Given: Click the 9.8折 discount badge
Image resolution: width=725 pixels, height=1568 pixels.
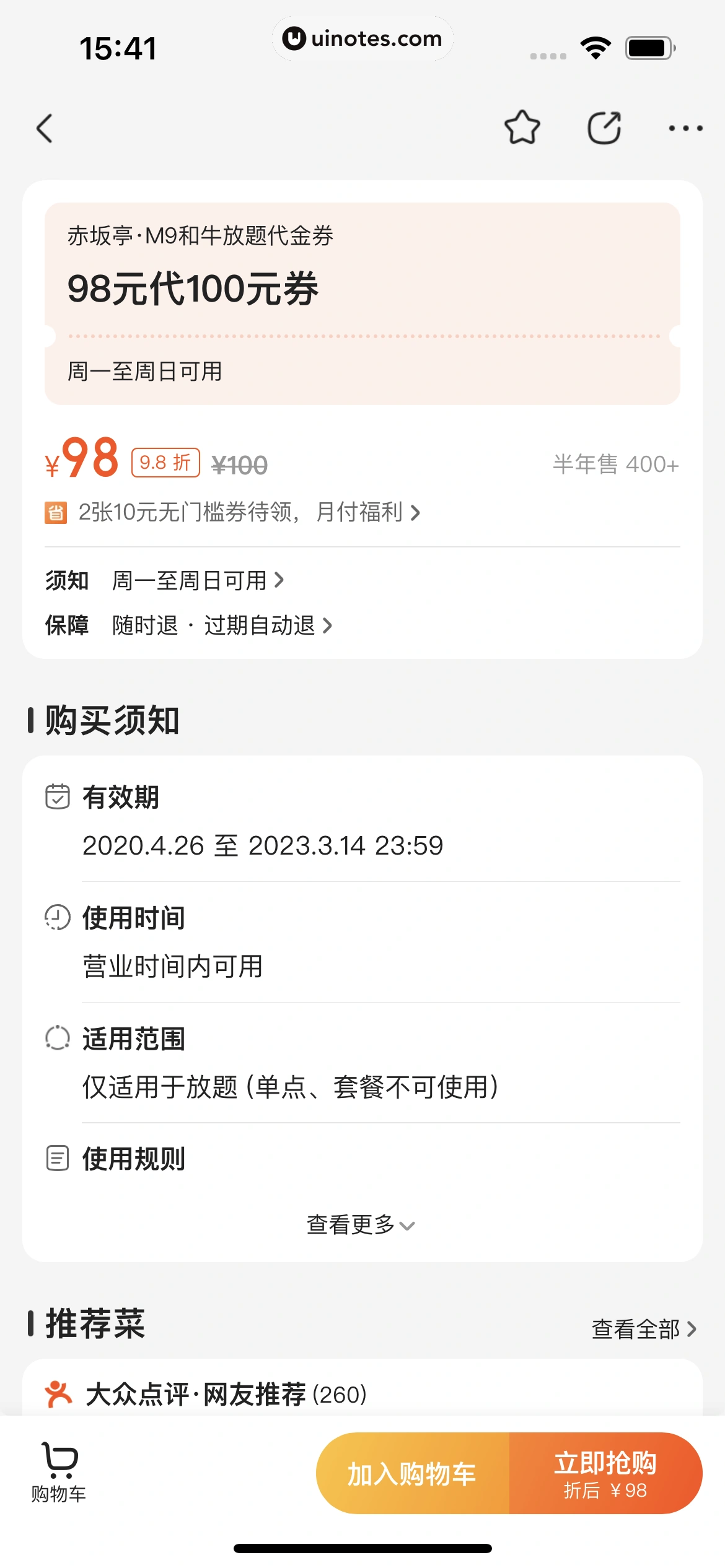Looking at the screenshot, I should 165,462.
